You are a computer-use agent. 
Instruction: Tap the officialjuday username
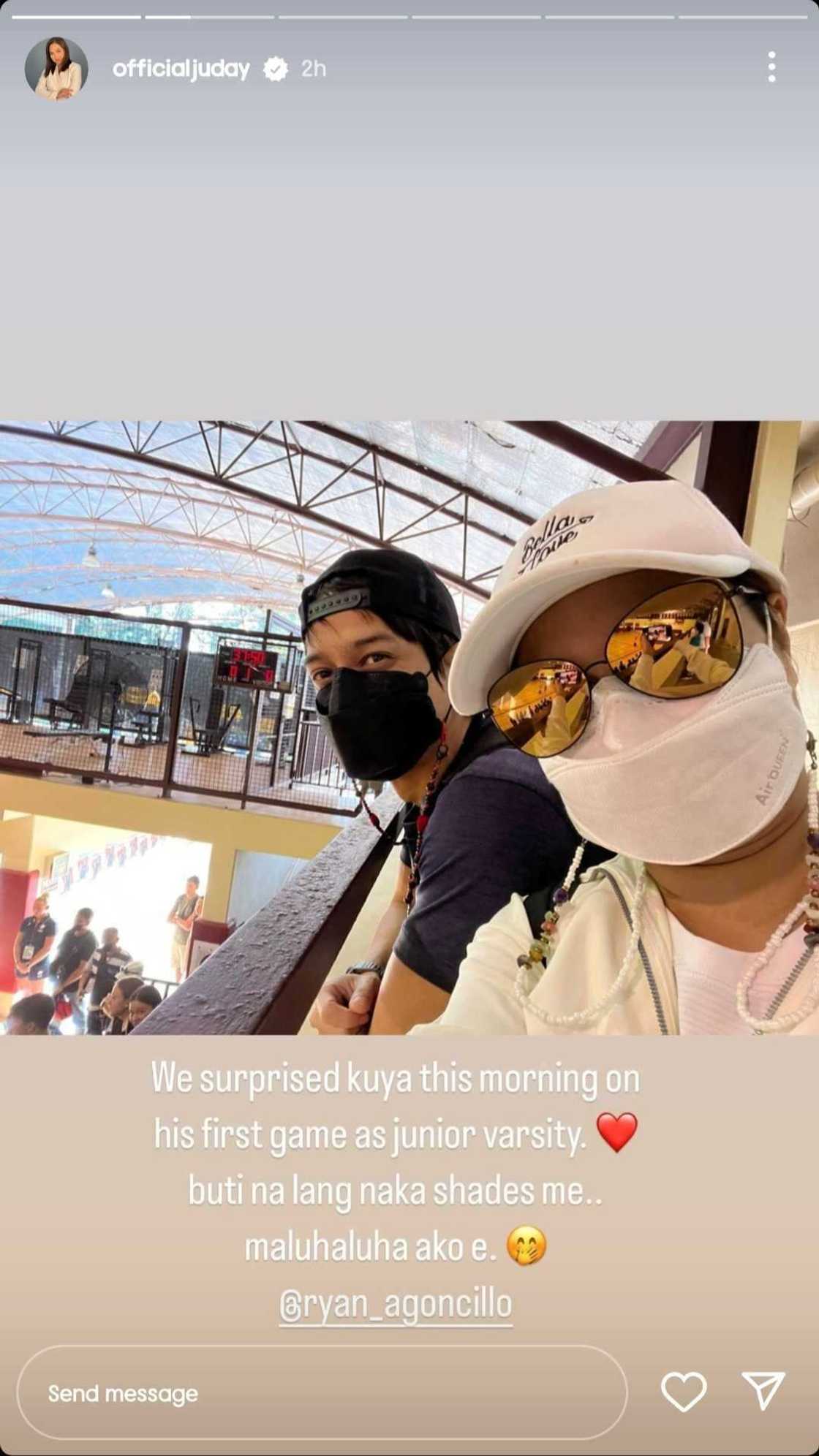click(181, 69)
